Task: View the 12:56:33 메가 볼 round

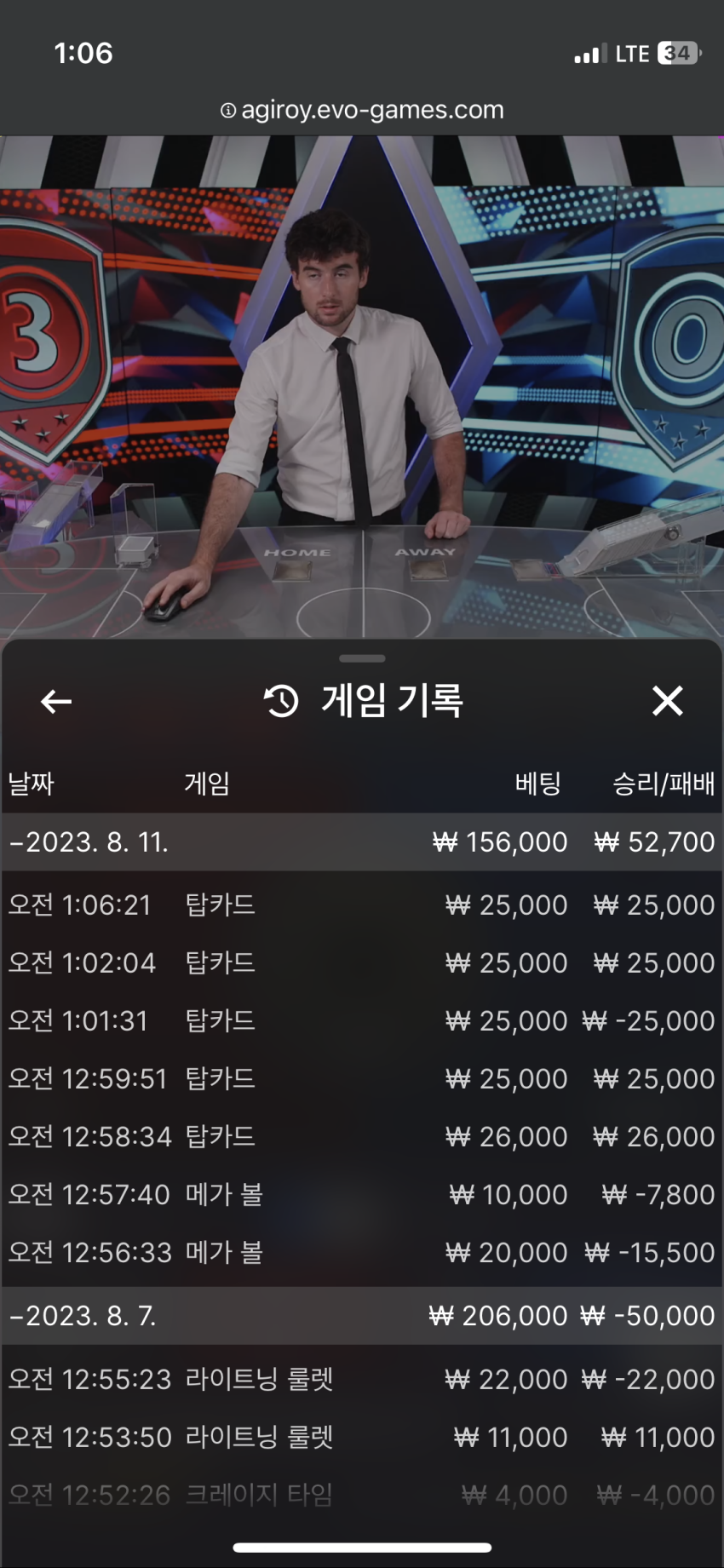Action: click(x=362, y=1252)
